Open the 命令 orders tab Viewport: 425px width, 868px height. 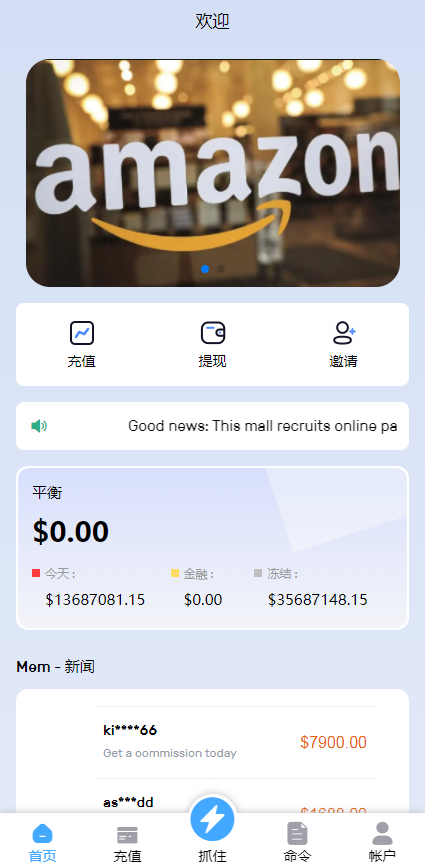(x=297, y=843)
